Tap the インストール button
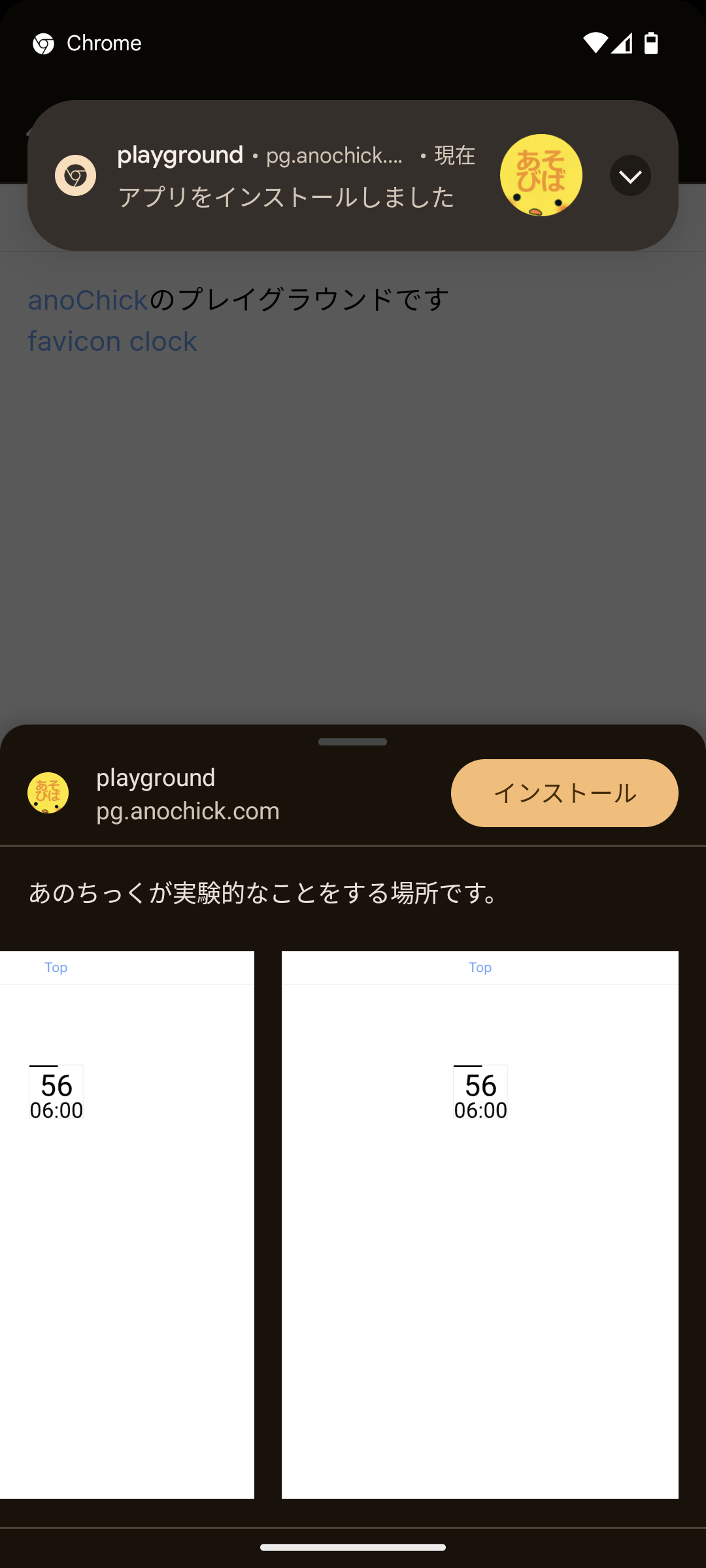 (564, 793)
